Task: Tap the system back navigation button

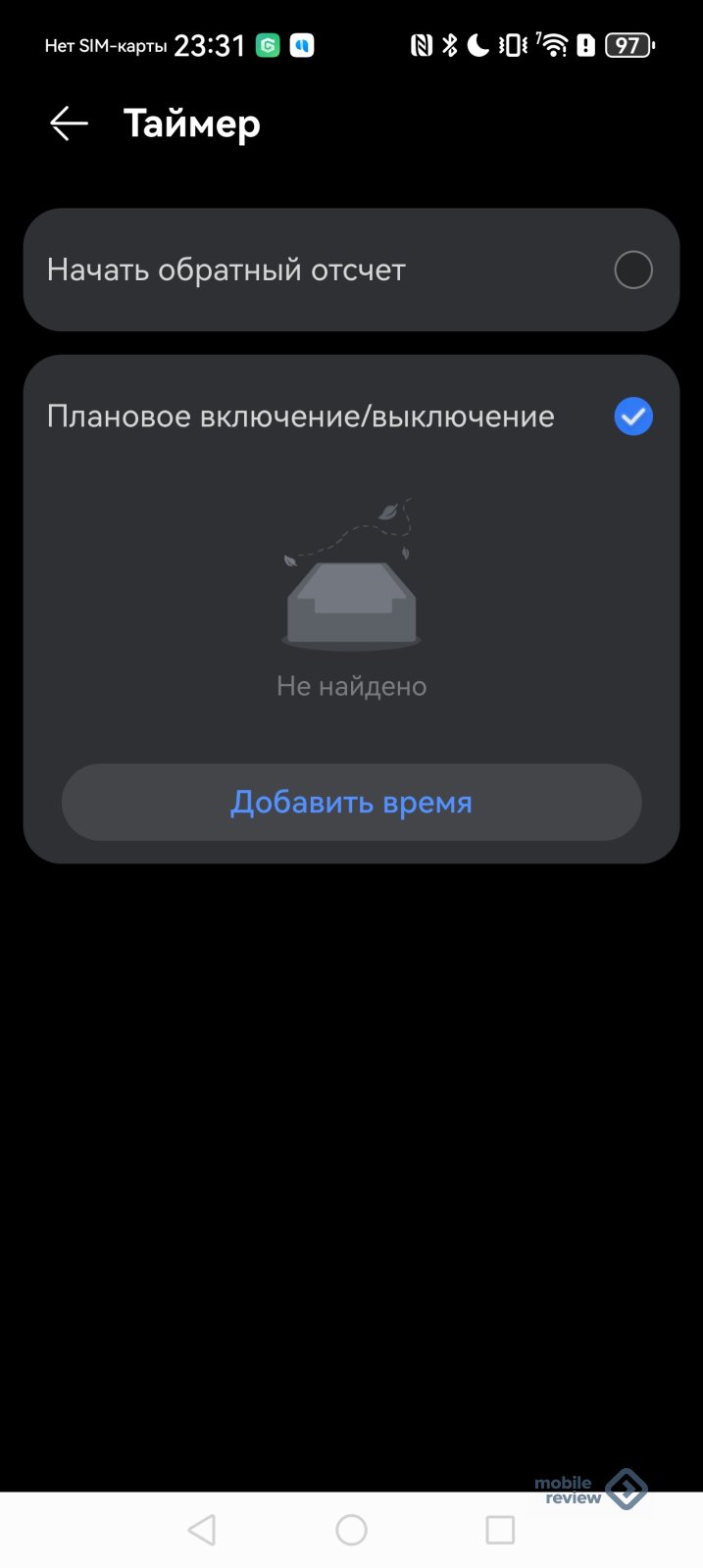Action: [201, 1530]
